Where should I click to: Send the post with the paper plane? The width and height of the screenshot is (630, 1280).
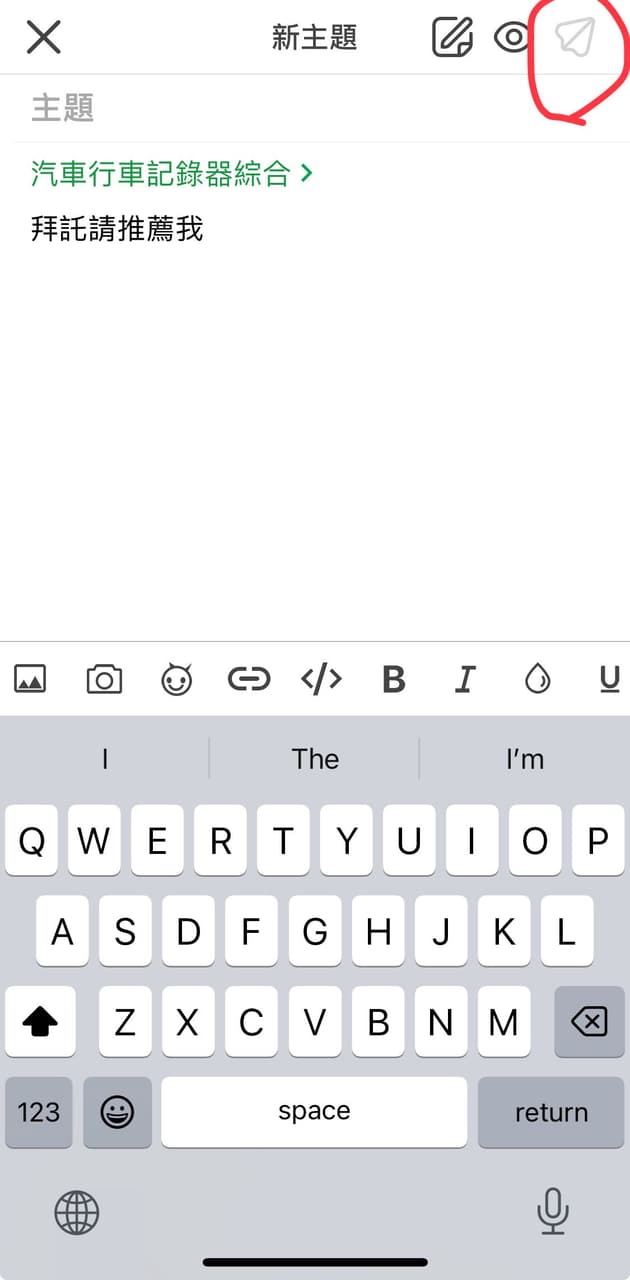click(575, 38)
